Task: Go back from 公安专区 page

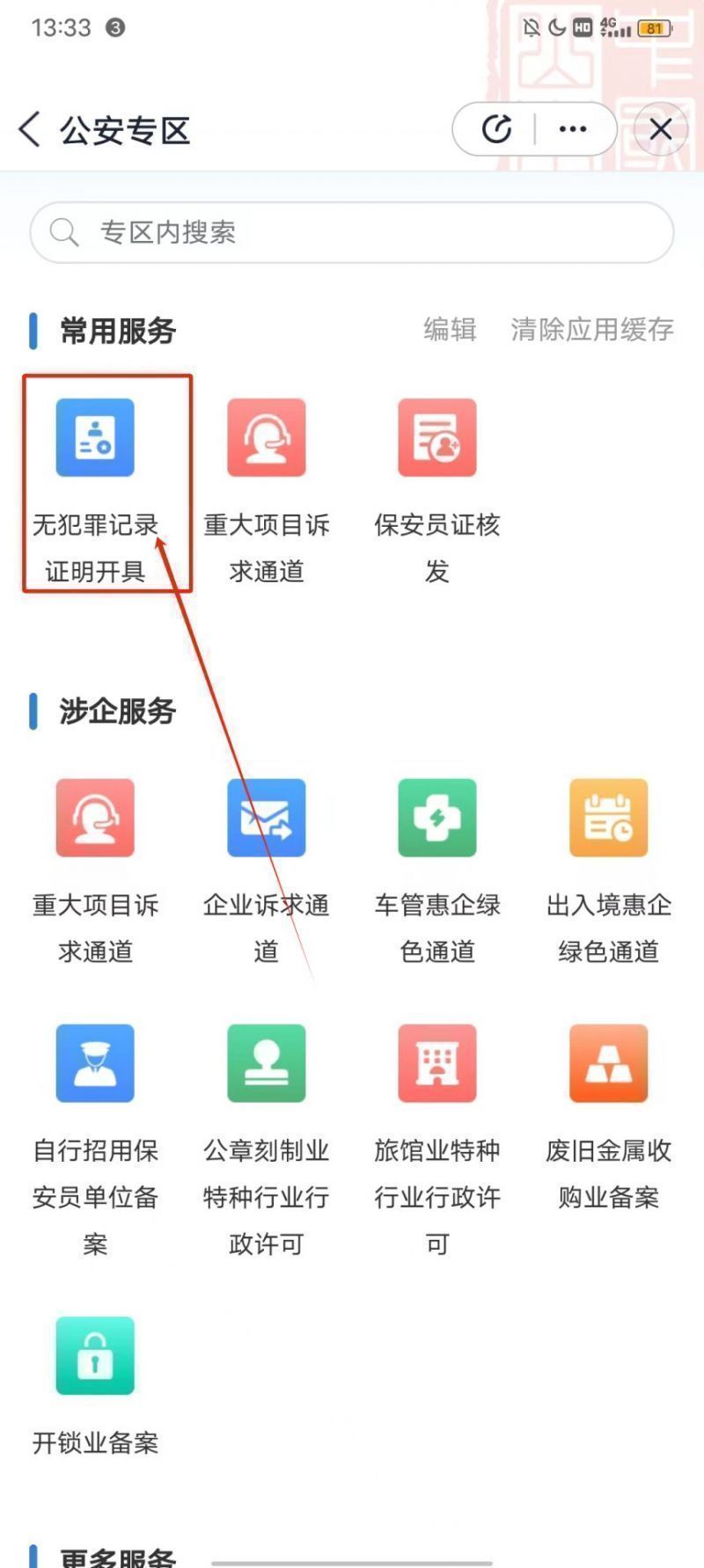Action: pyautogui.click(x=30, y=129)
